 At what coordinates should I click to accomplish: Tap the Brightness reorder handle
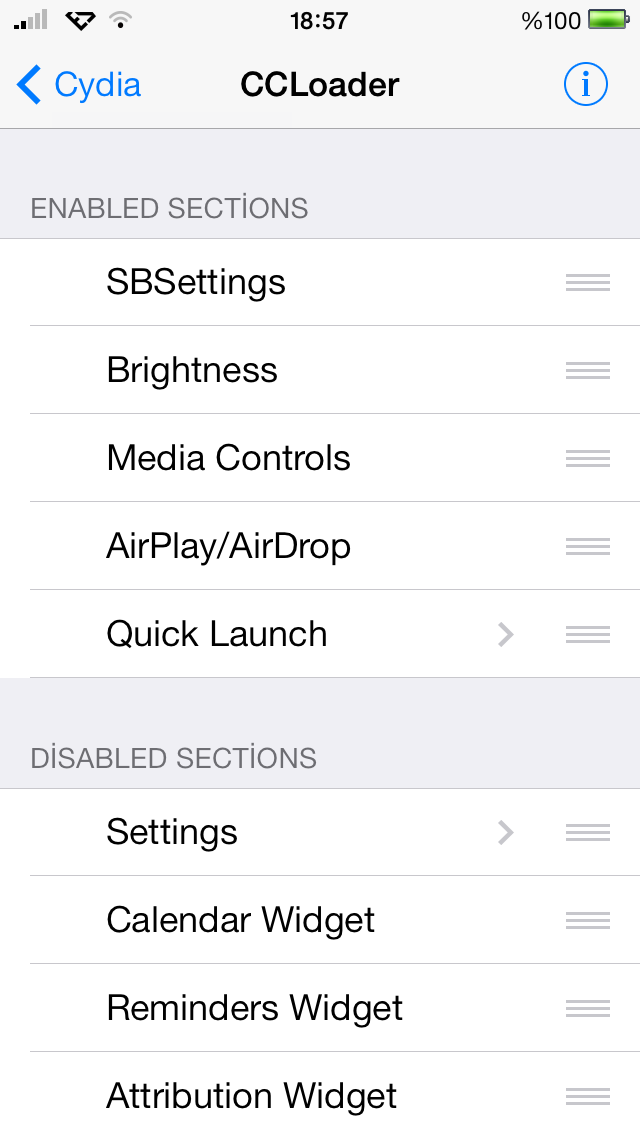pyautogui.click(x=588, y=370)
